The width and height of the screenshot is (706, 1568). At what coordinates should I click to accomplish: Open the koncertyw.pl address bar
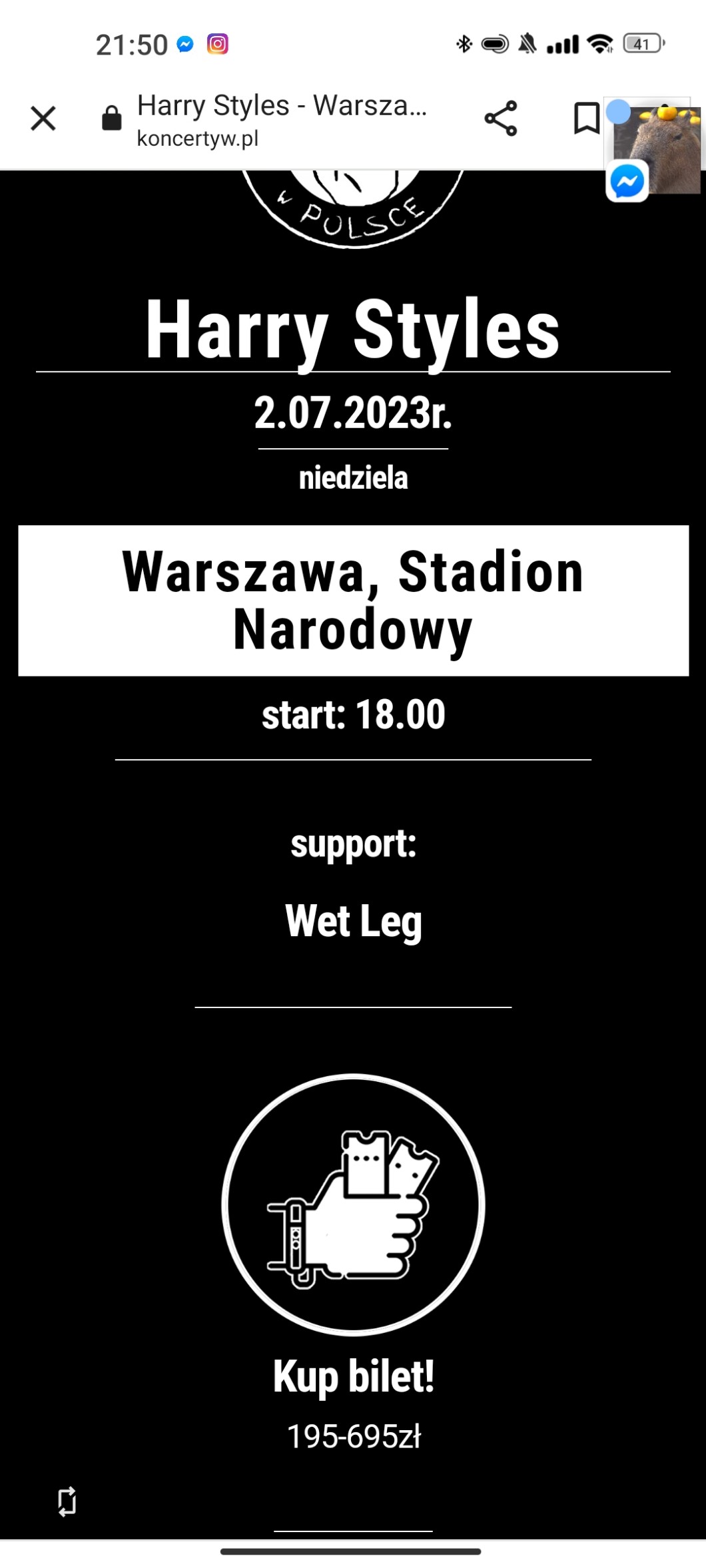pyautogui.click(x=281, y=120)
